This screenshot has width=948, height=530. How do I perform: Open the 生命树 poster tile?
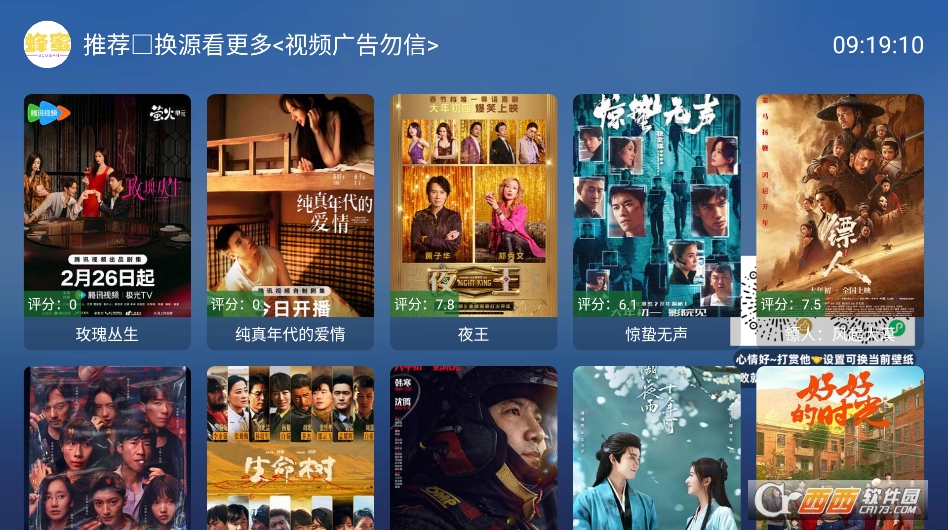290,450
